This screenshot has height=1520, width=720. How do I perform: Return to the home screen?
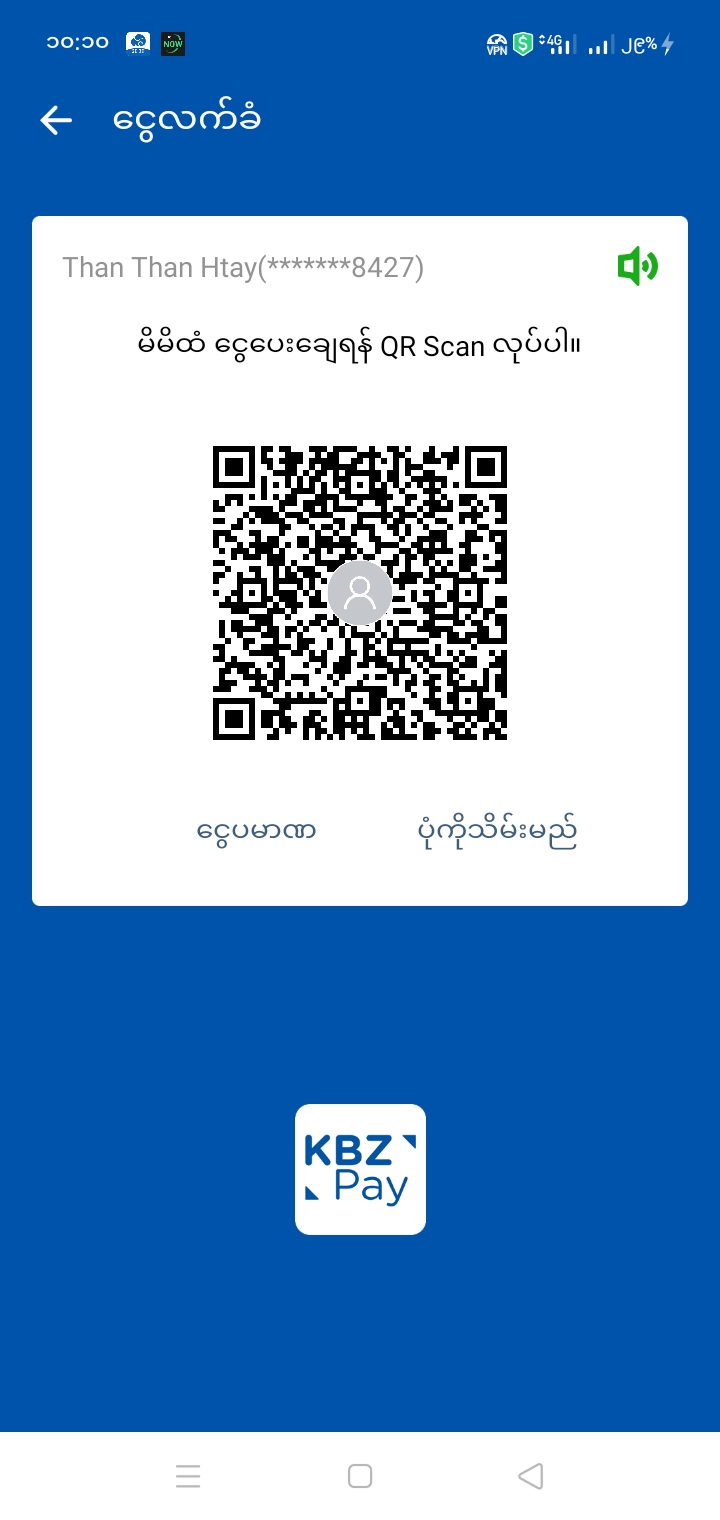(x=360, y=1476)
